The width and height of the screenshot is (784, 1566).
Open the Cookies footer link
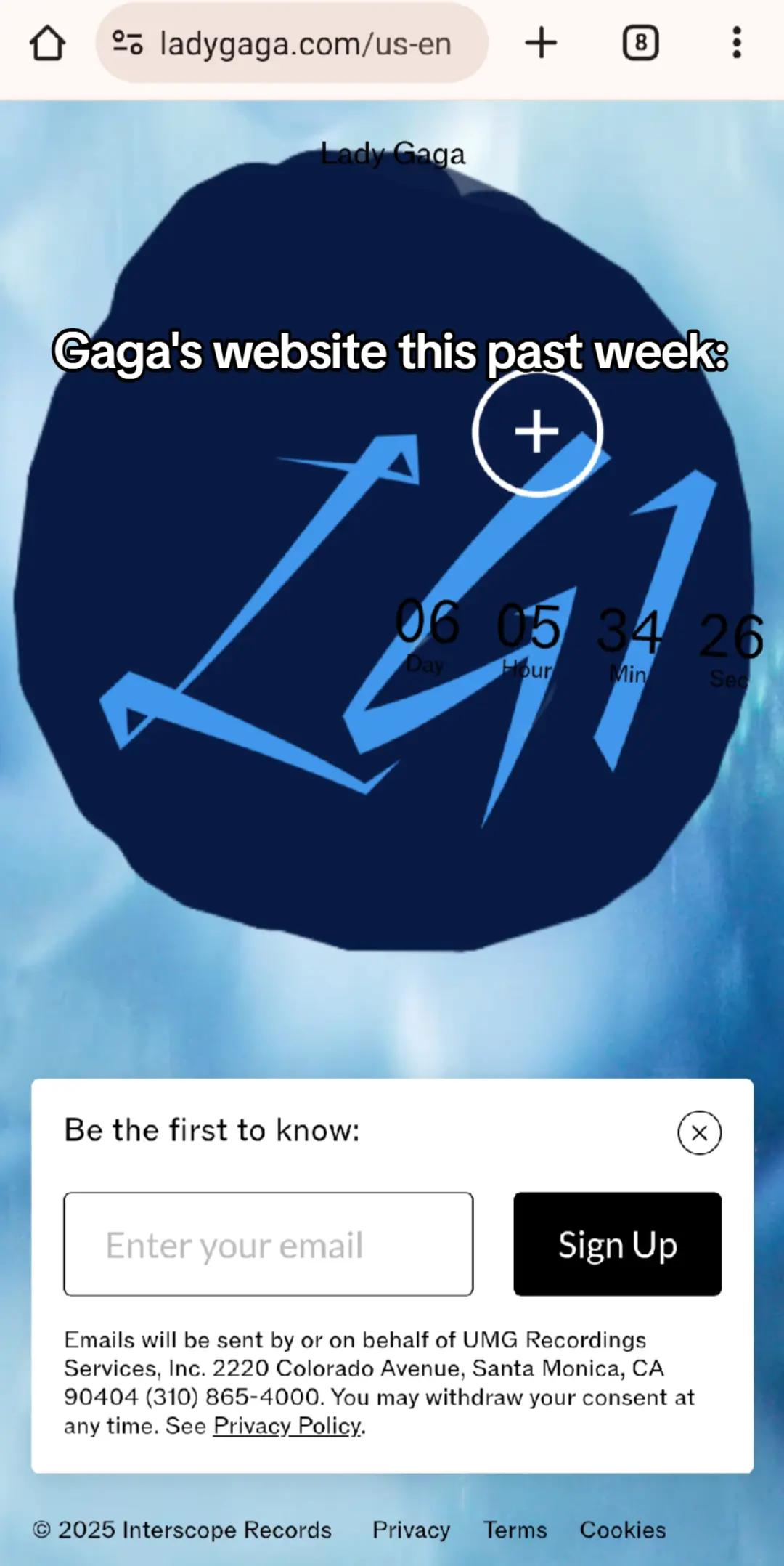[x=623, y=1530]
